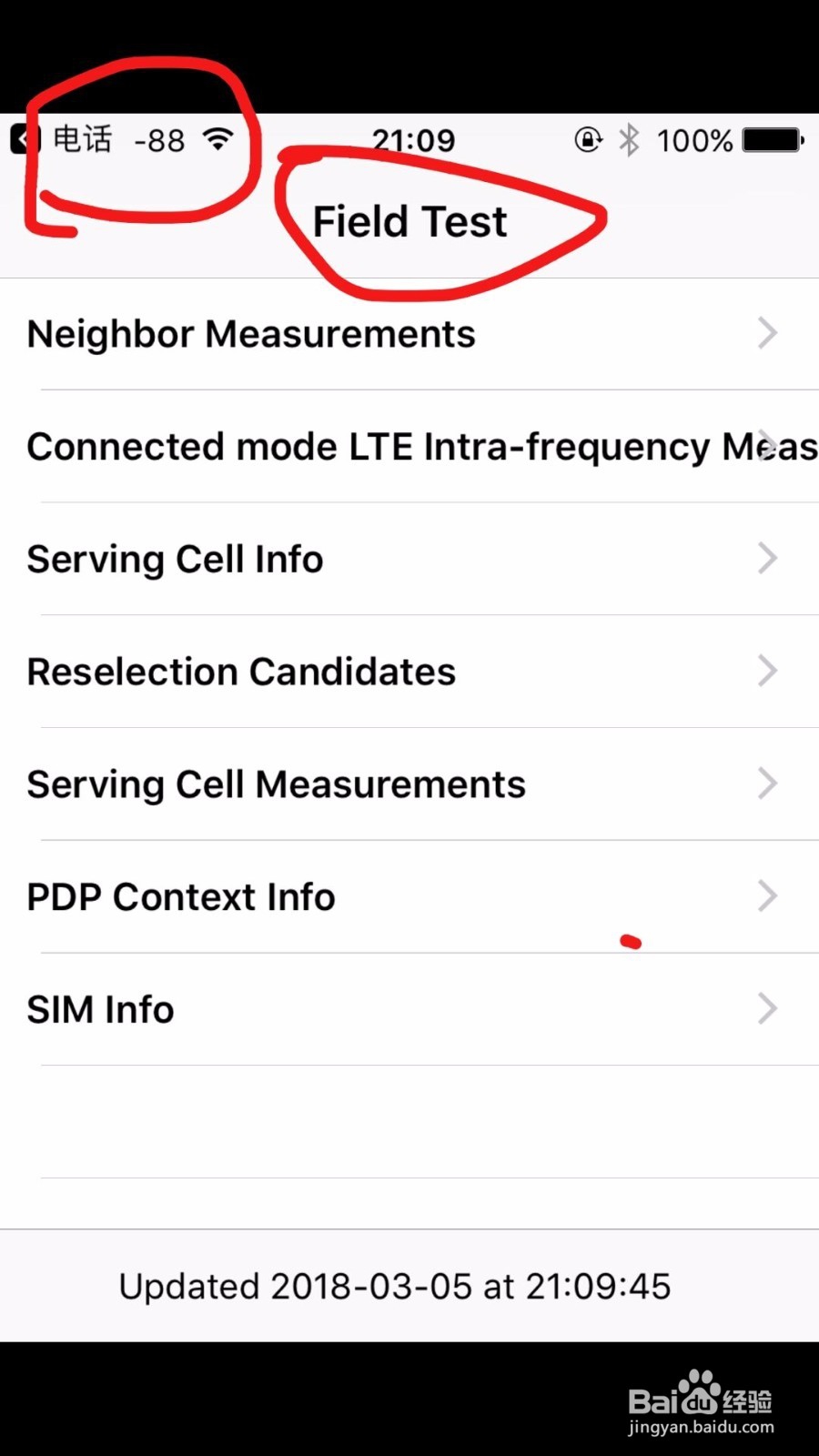Open PDP Context Info
819x1456 pixels.
tap(409, 897)
